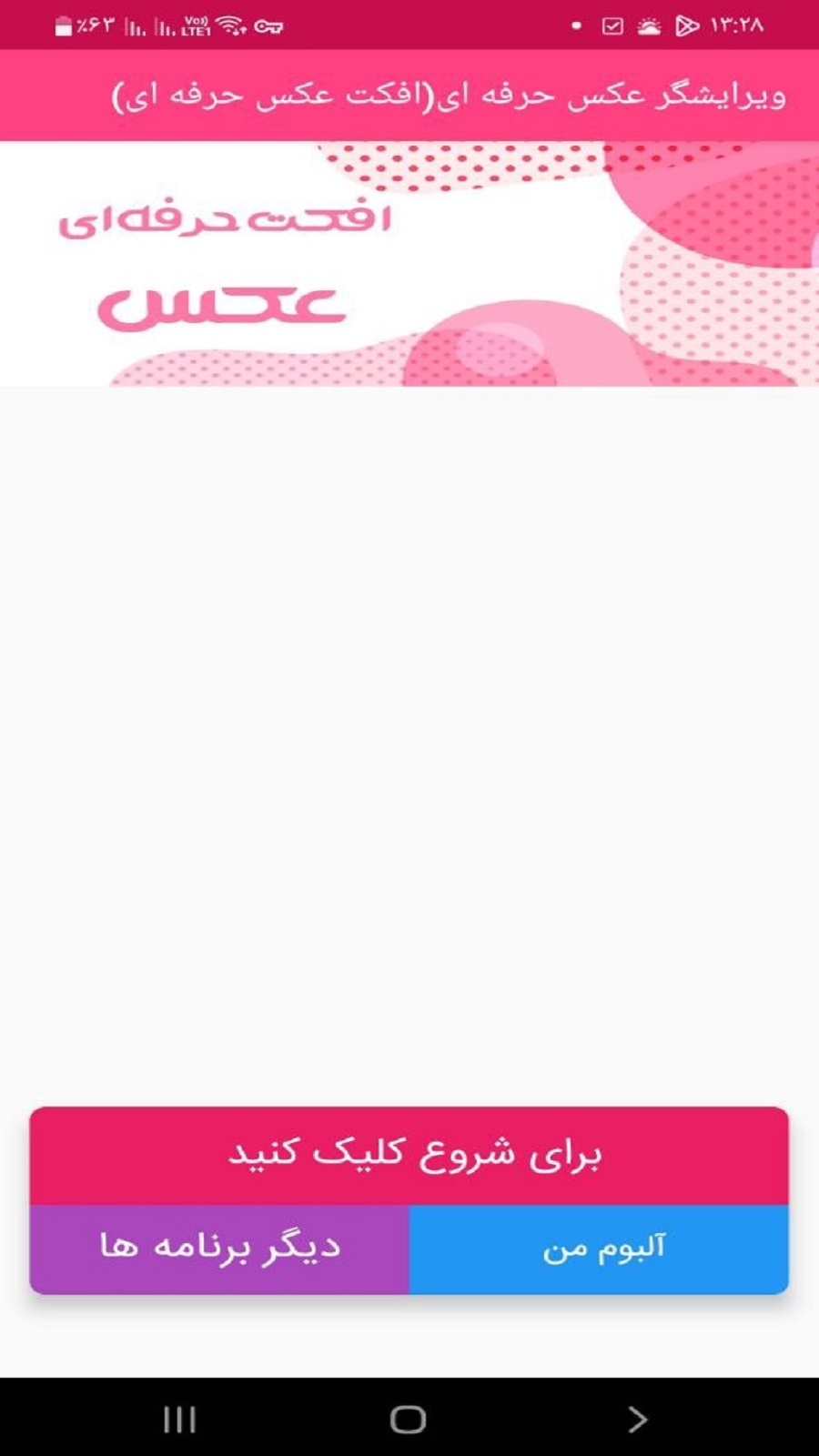Go back using system navigation arrow

click(x=637, y=1419)
